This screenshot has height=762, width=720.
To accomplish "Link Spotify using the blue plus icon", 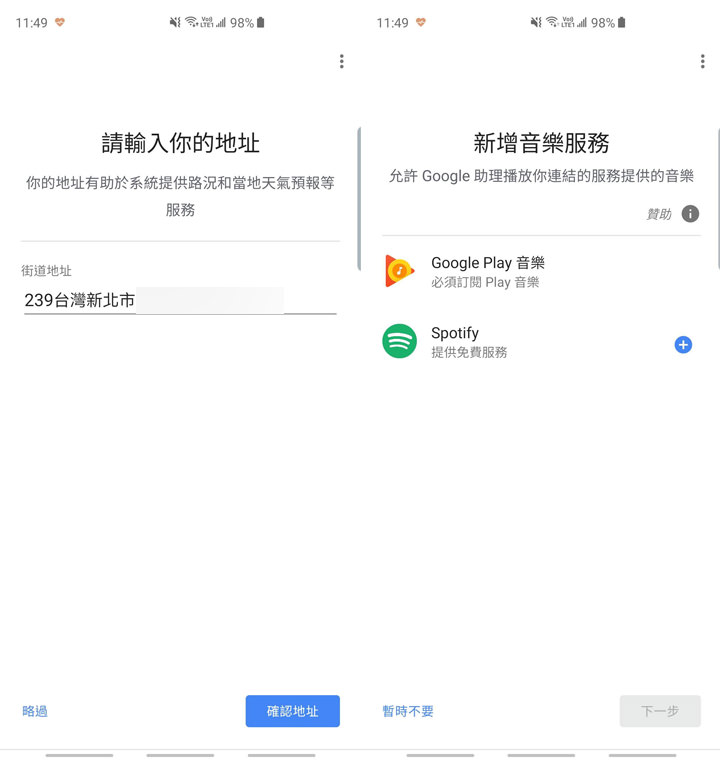I will pos(683,344).
